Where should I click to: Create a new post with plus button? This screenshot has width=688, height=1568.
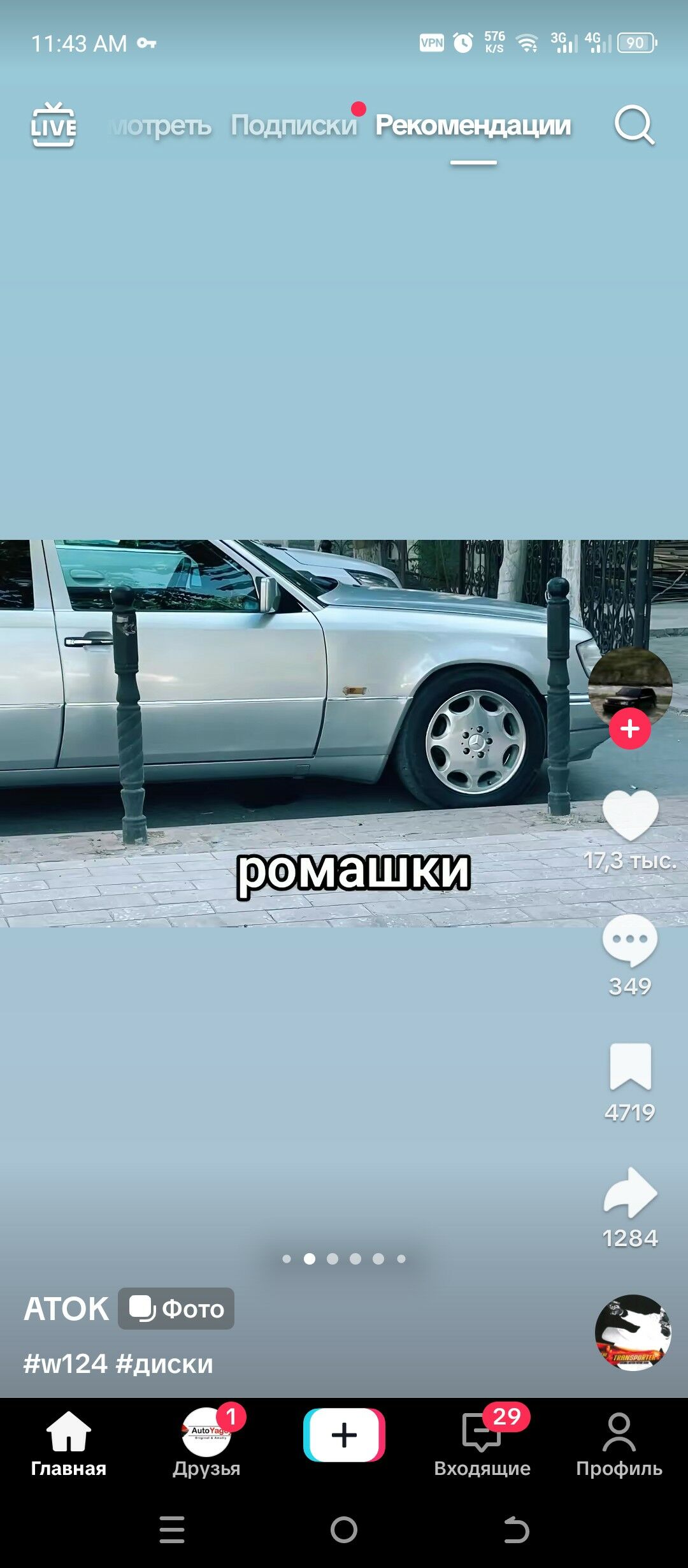pos(344,1435)
